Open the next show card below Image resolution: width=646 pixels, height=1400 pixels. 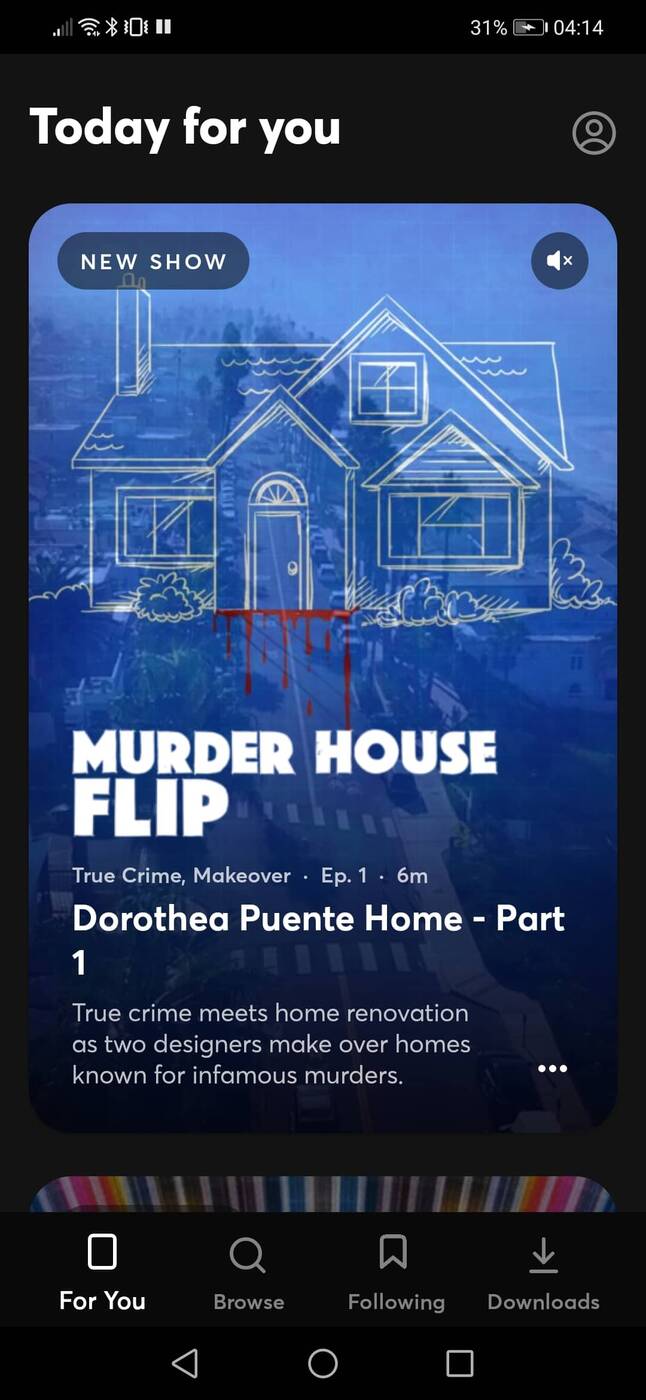coord(322,1194)
